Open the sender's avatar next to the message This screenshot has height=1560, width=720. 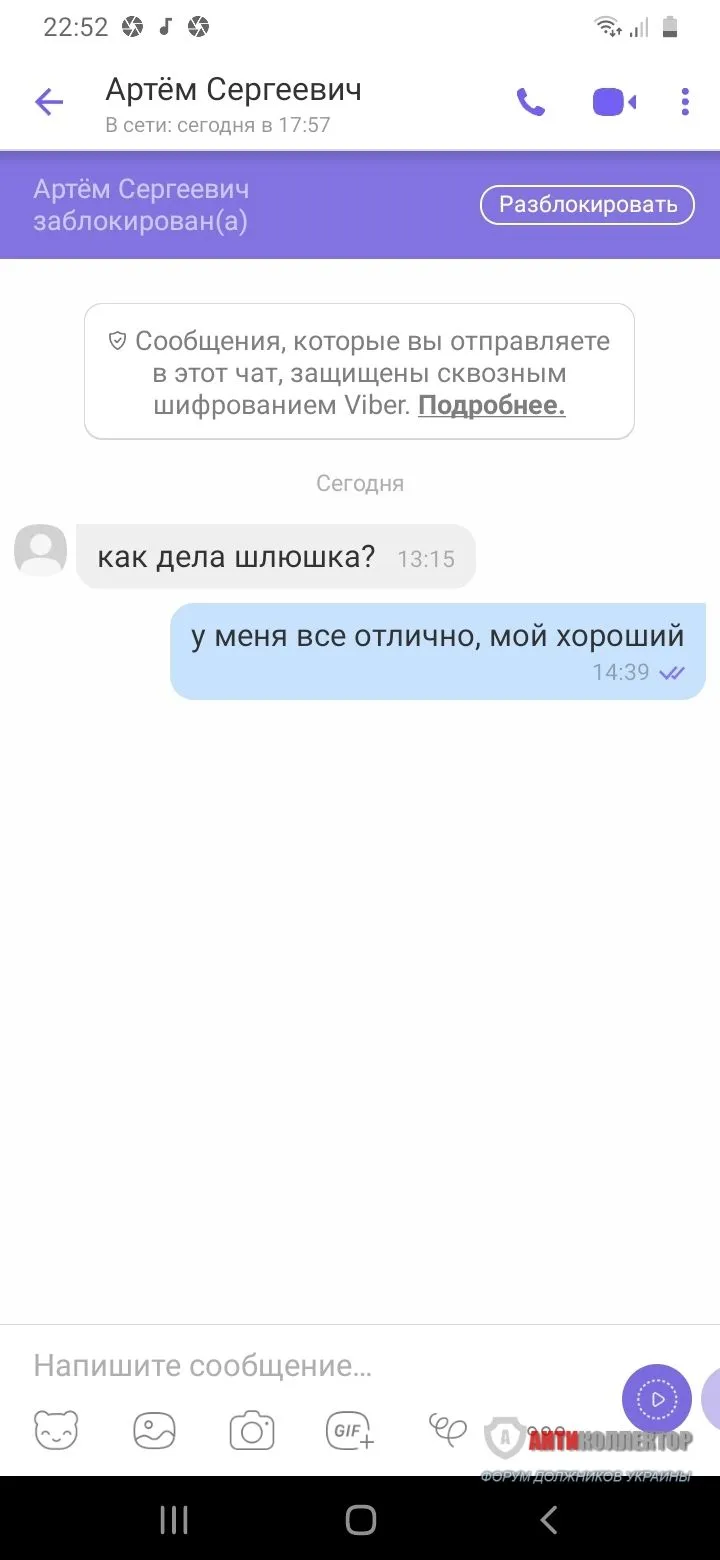[41, 551]
